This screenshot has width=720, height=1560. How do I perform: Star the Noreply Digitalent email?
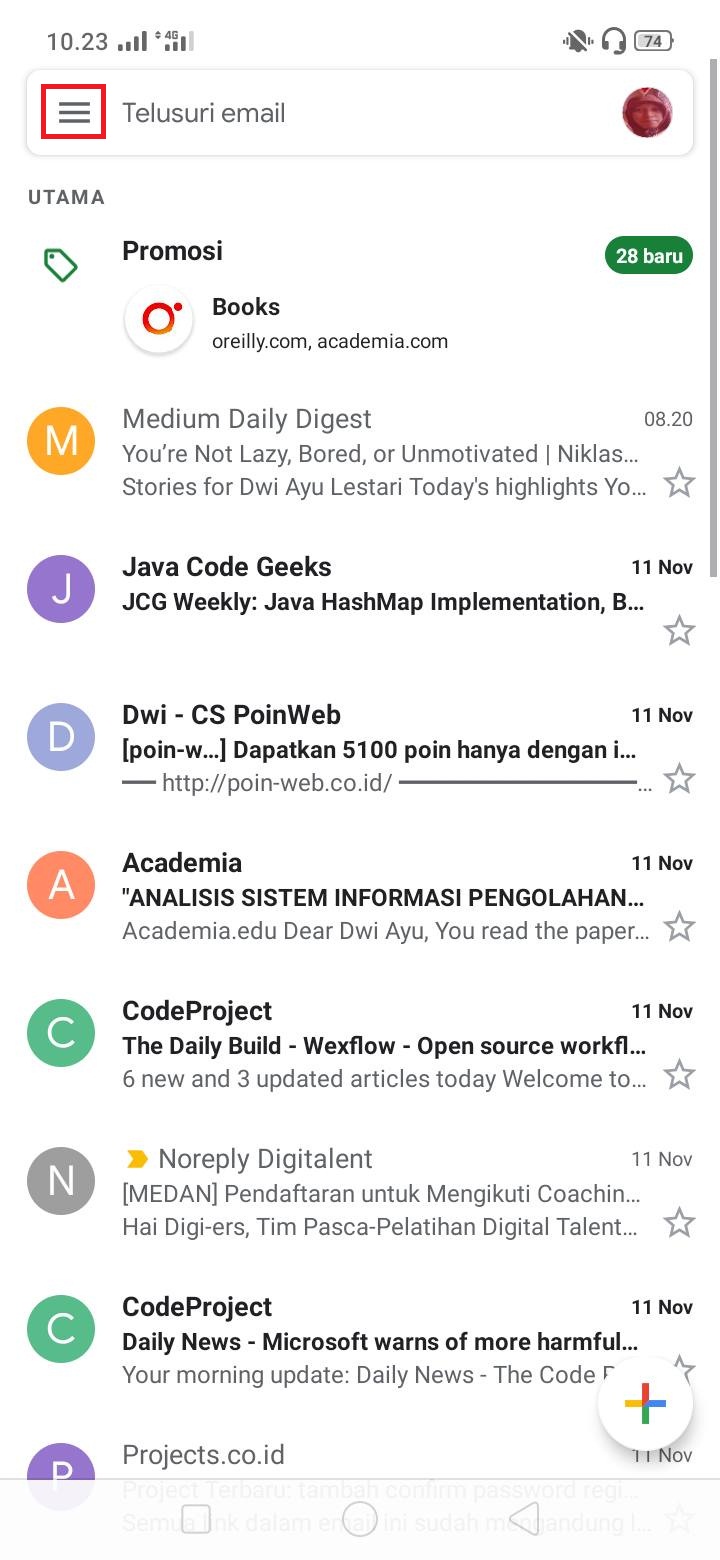pyautogui.click(x=680, y=1223)
